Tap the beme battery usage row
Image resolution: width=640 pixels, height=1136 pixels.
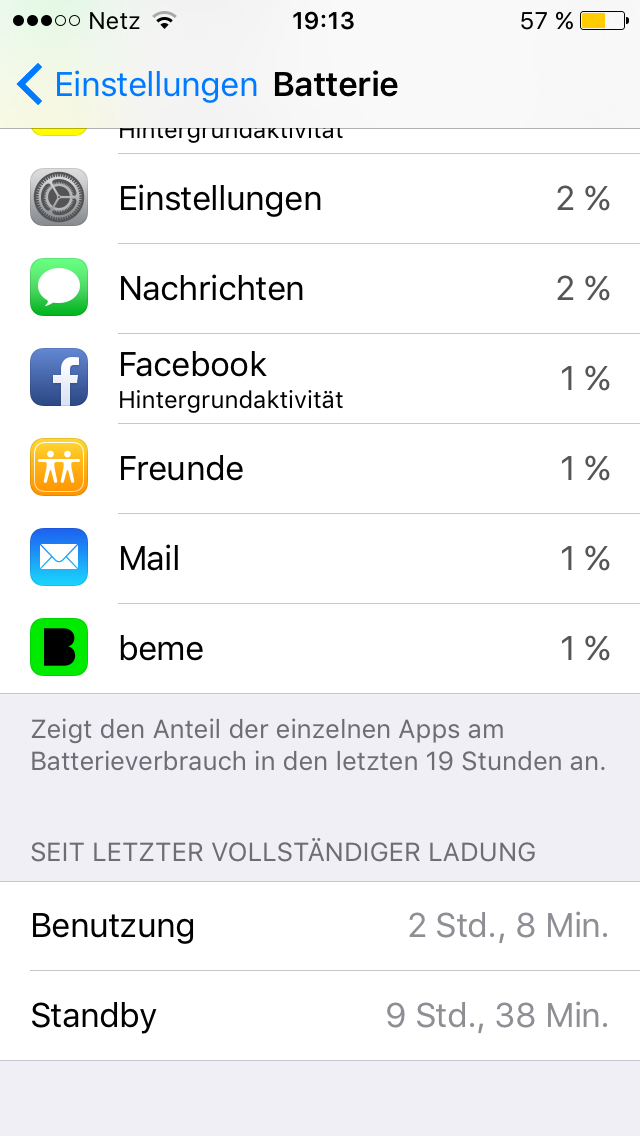click(x=320, y=648)
